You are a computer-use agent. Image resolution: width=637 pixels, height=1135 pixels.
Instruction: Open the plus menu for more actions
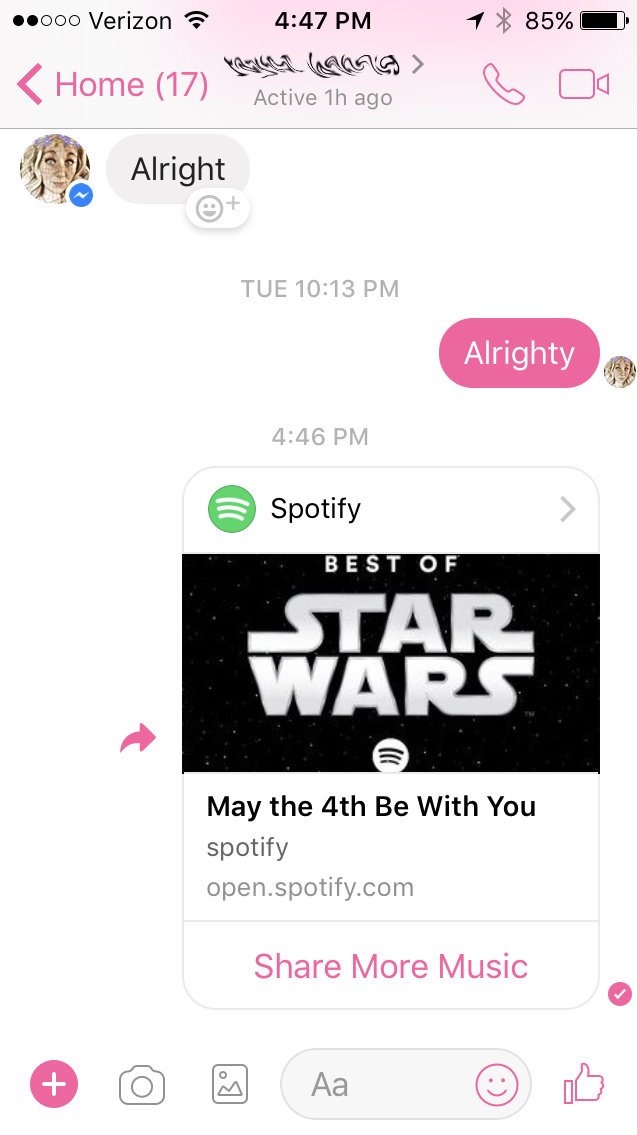[x=54, y=1084]
